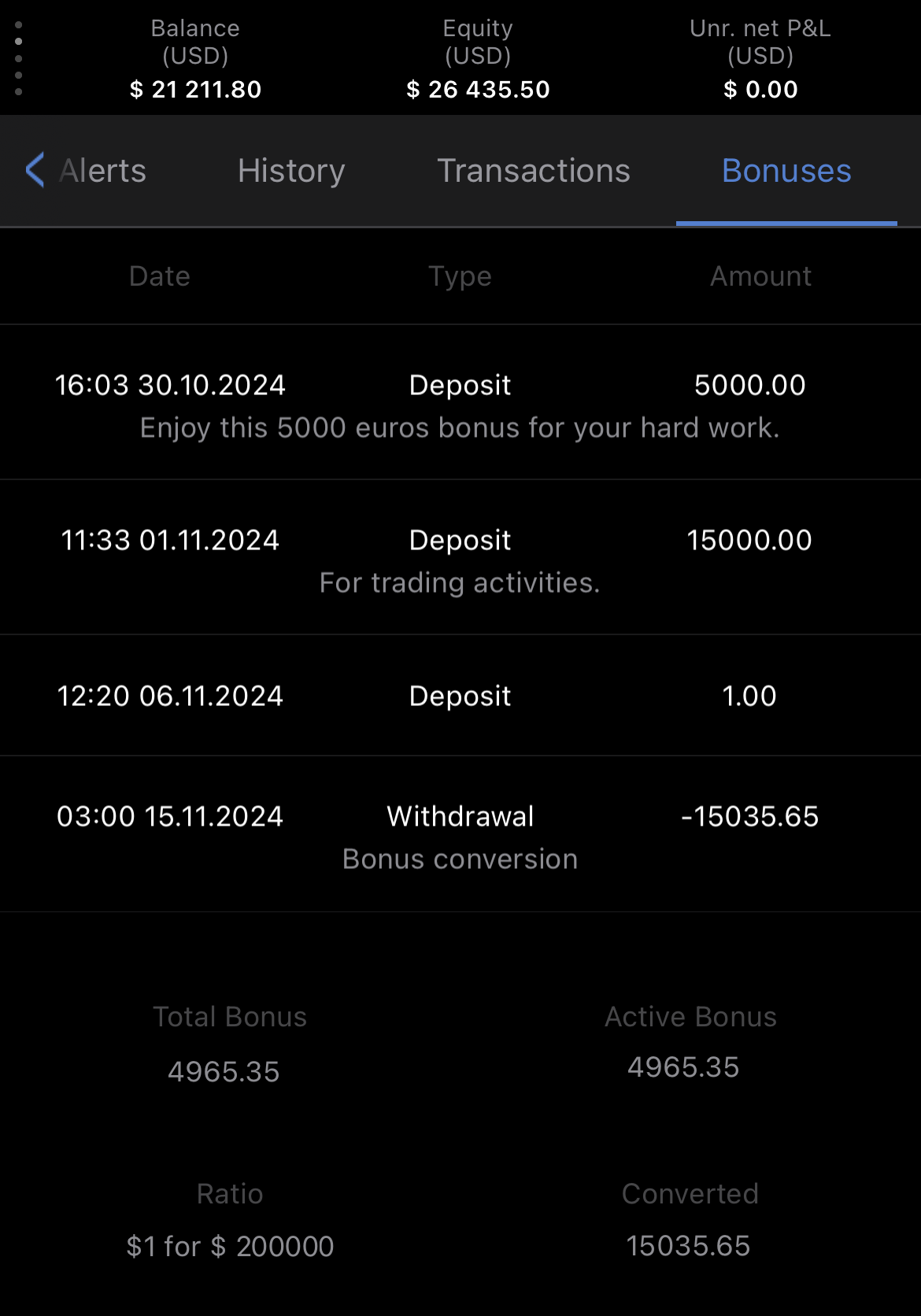The height and width of the screenshot is (1316, 921).
Task: Click the Total Bonus value 4965.35
Action: pyautogui.click(x=223, y=1070)
